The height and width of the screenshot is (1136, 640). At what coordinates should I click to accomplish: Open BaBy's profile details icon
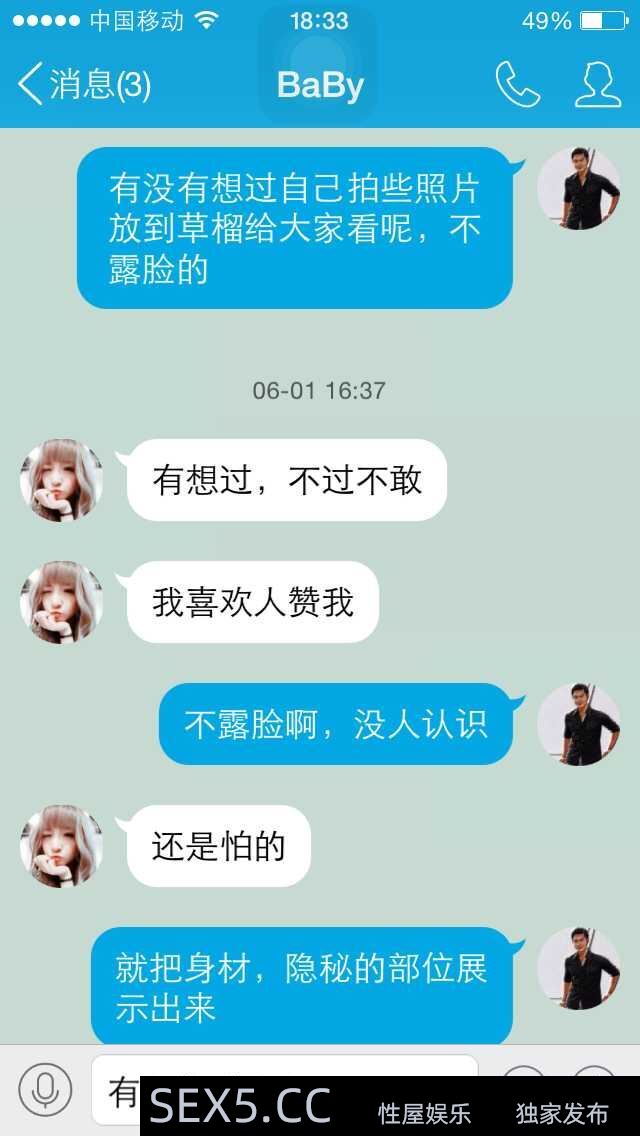[x=597, y=85]
